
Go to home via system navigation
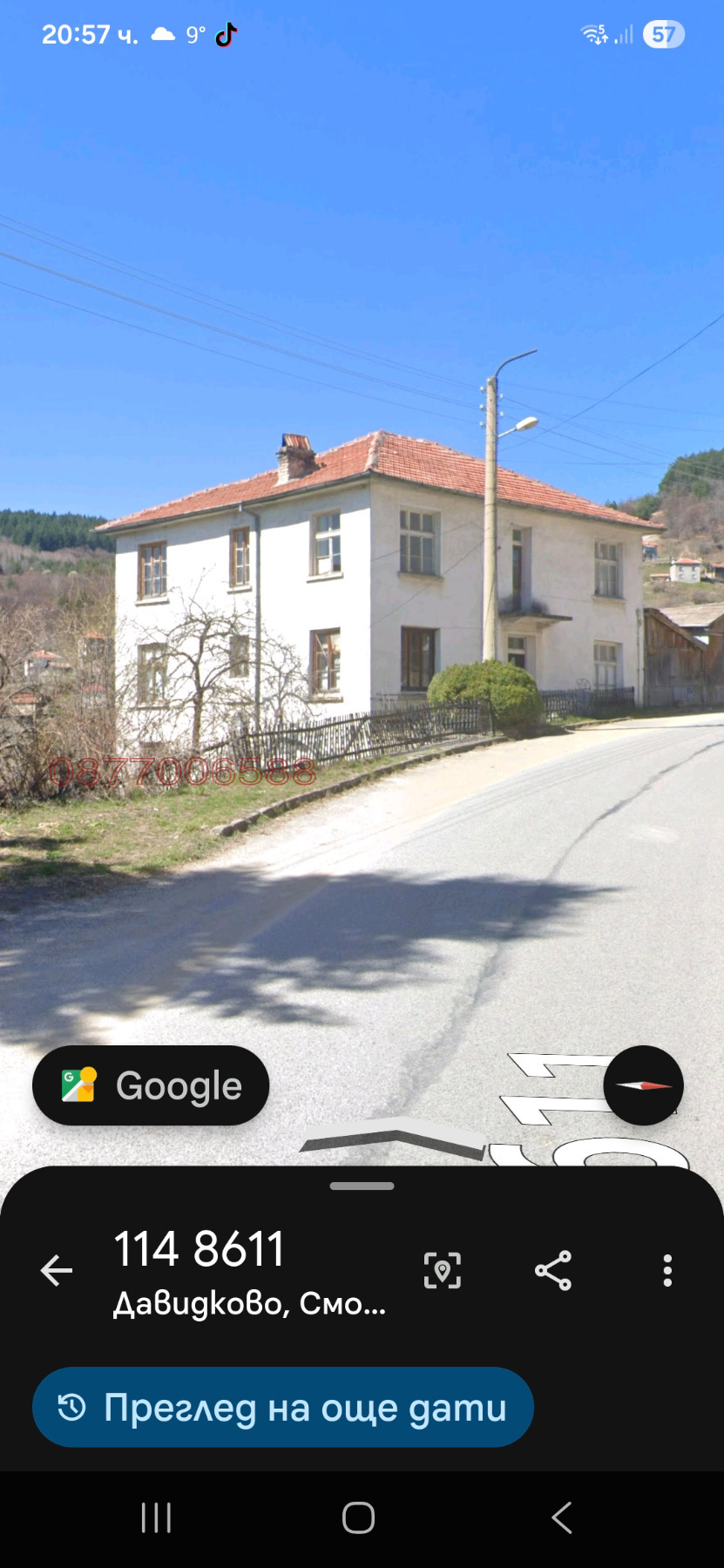tap(358, 1517)
